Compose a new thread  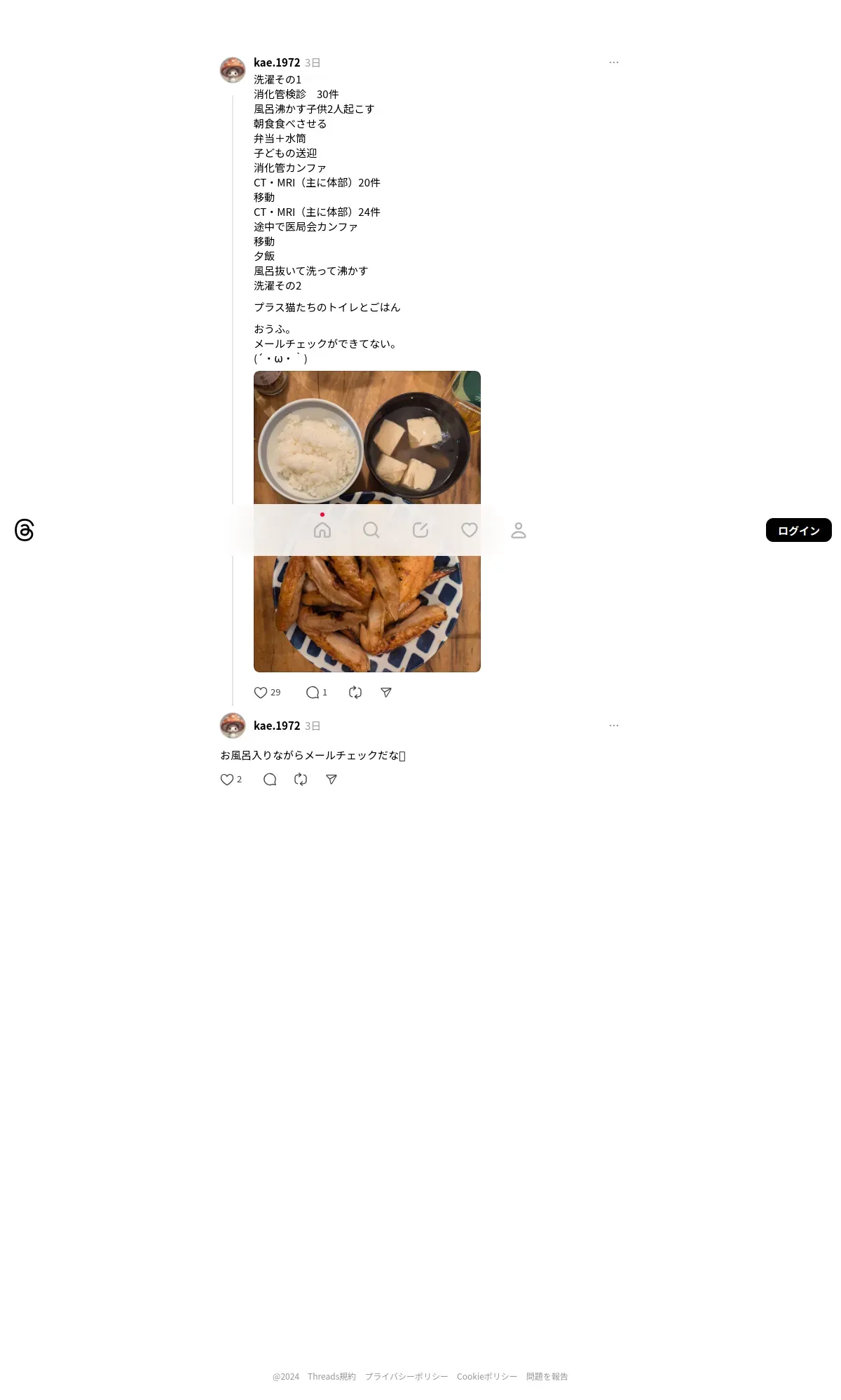(420, 530)
